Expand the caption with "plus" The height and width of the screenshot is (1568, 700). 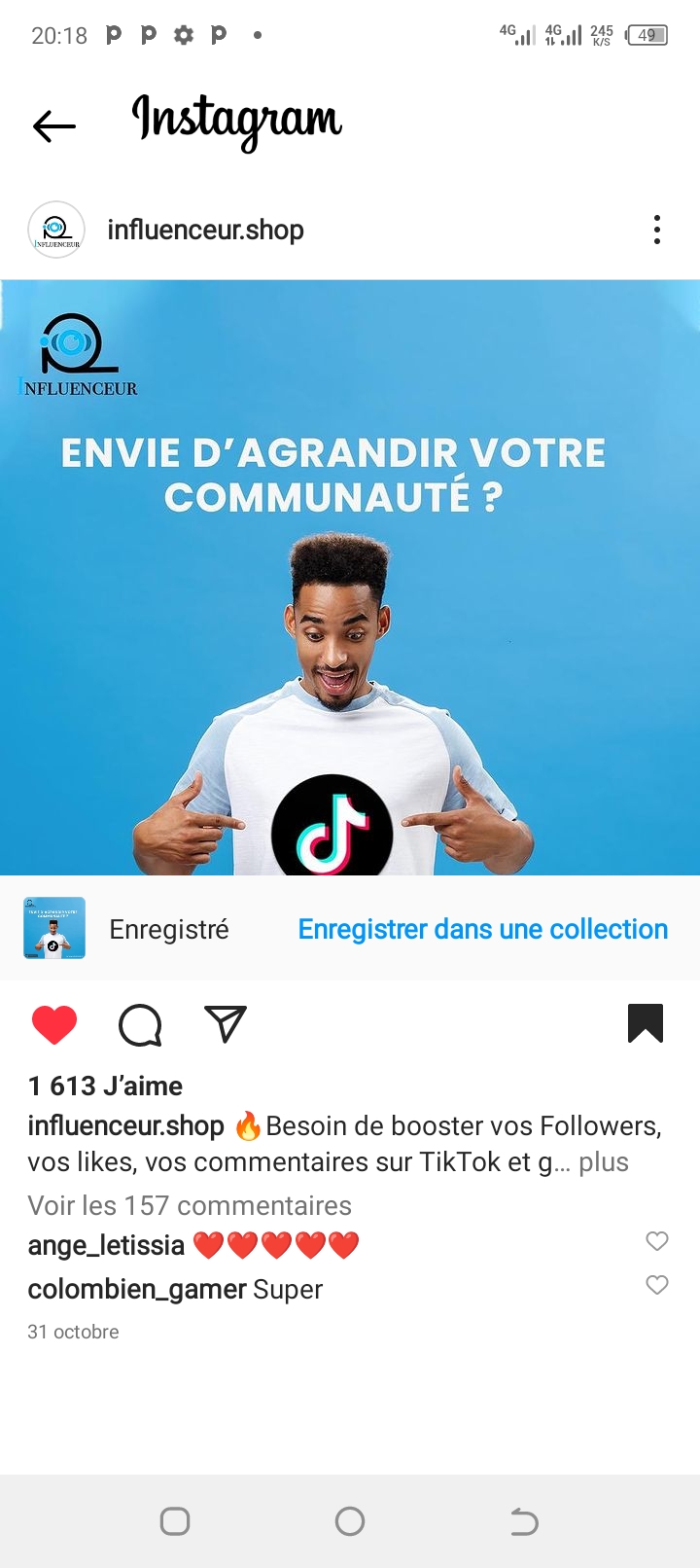(604, 1161)
